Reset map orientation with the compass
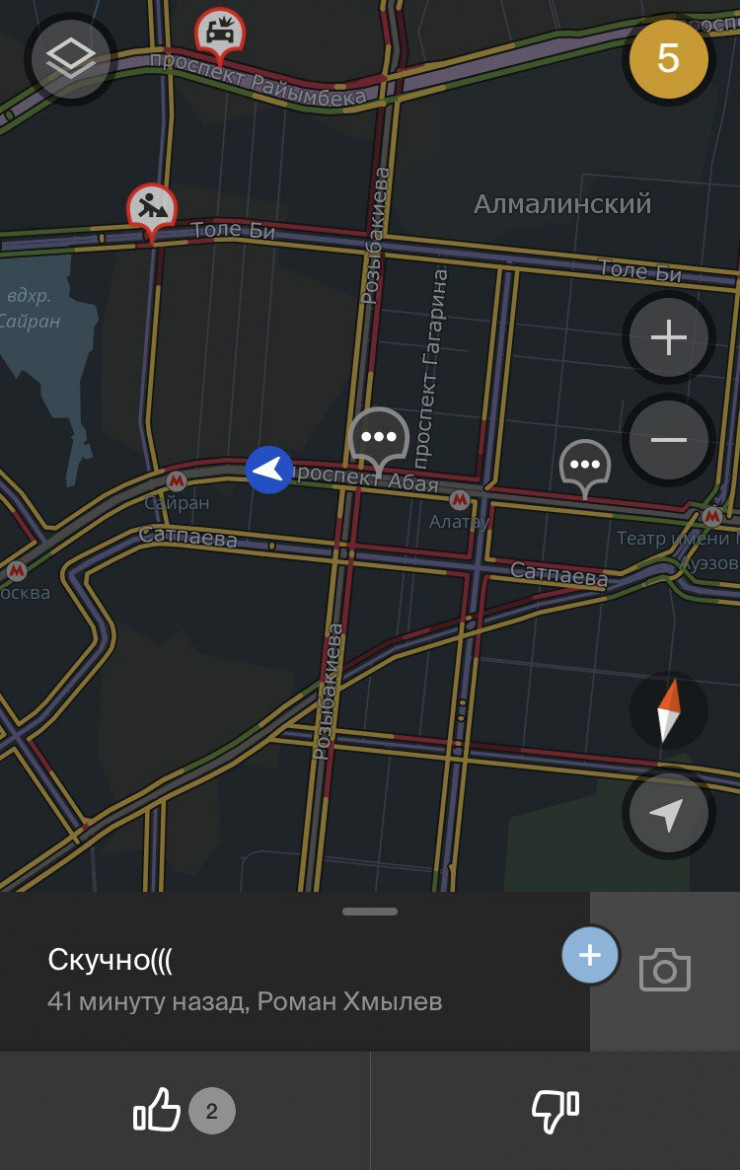 (x=668, y=711)
